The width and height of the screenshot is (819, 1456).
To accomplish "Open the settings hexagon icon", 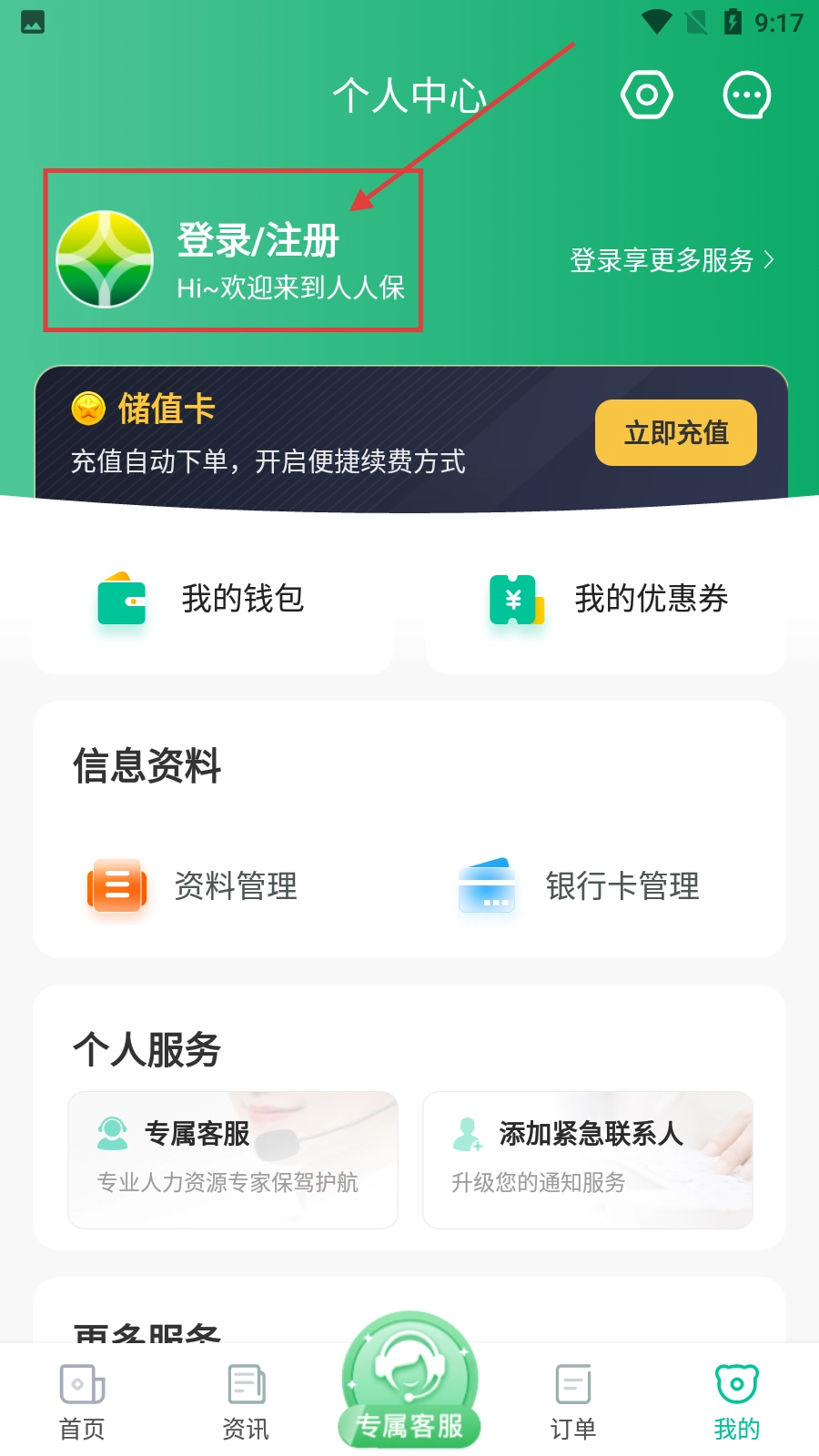I will pyautogui.click(x=647, y=96).
